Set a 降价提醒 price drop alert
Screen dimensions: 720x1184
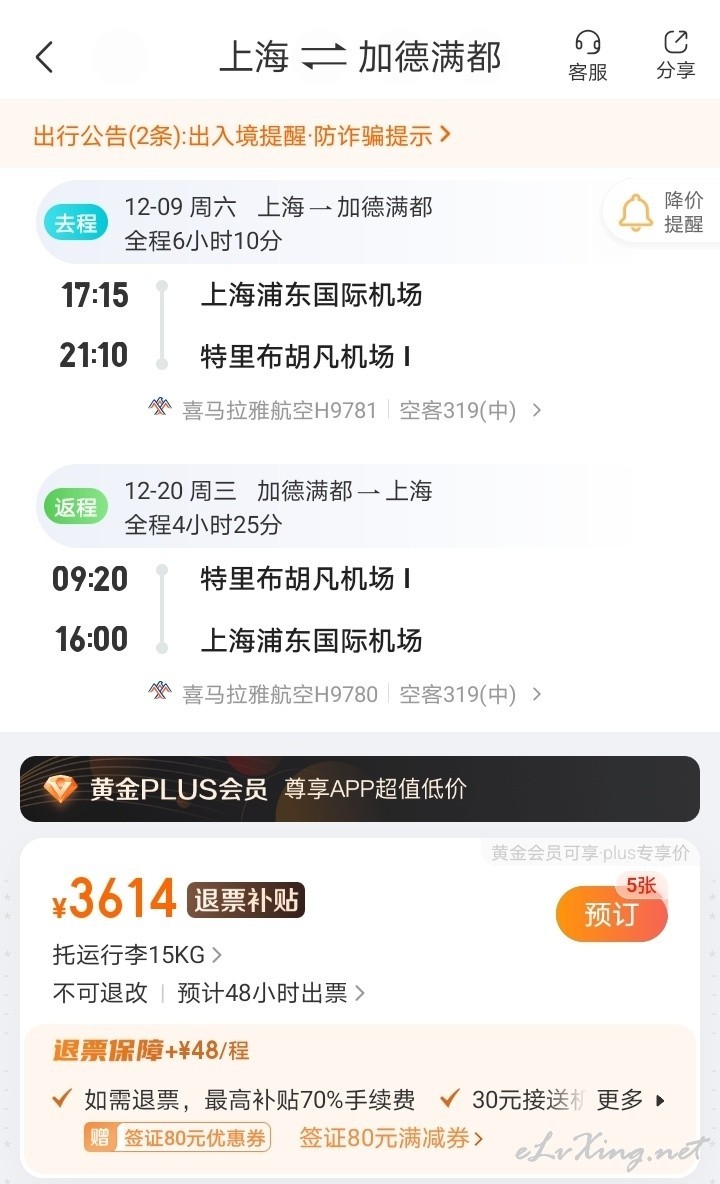point(662,212)
